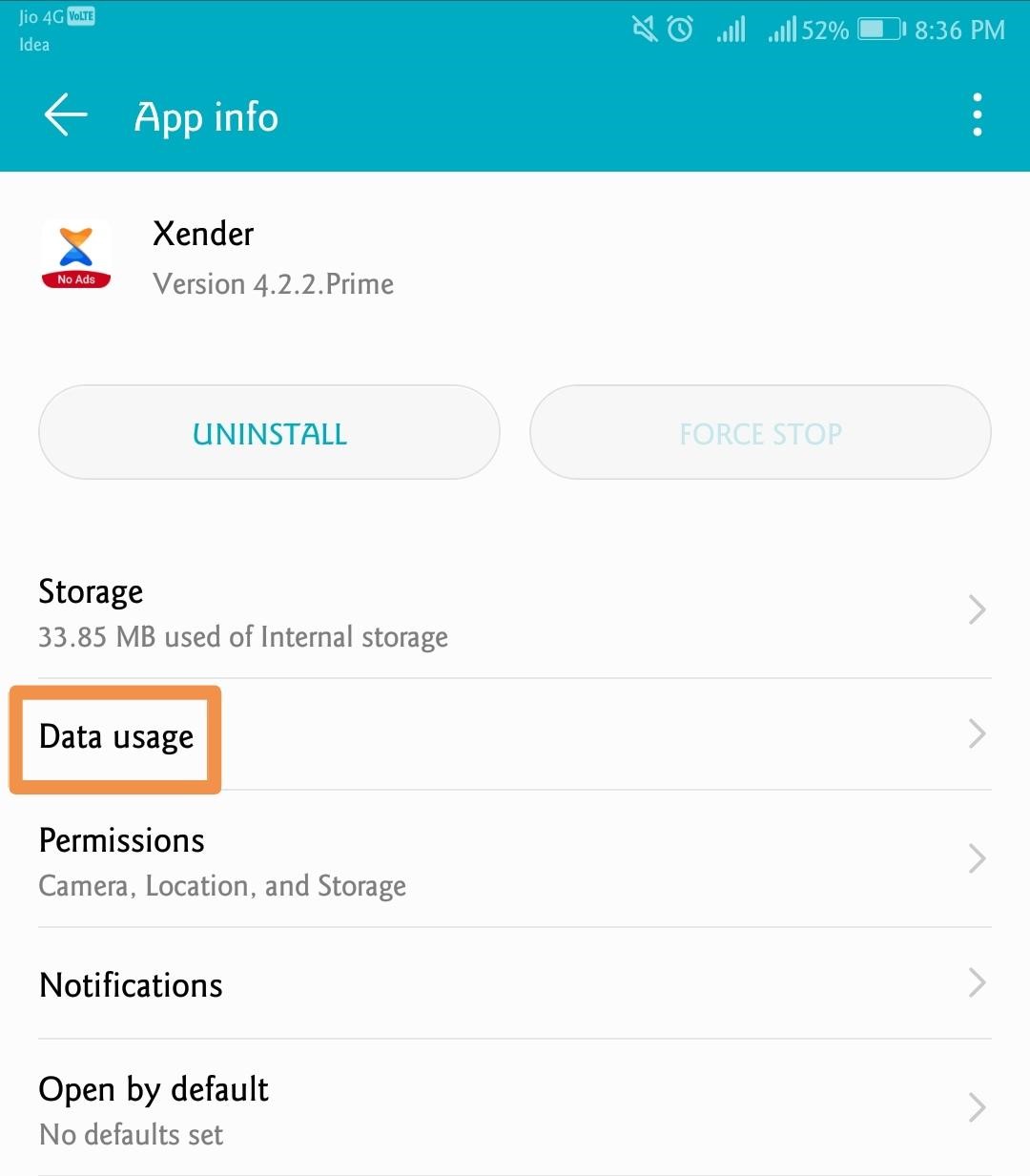The width and height of the screenshot is (1030, 1176).
Task: Expand the Data usage section
Action: [515, 736]
